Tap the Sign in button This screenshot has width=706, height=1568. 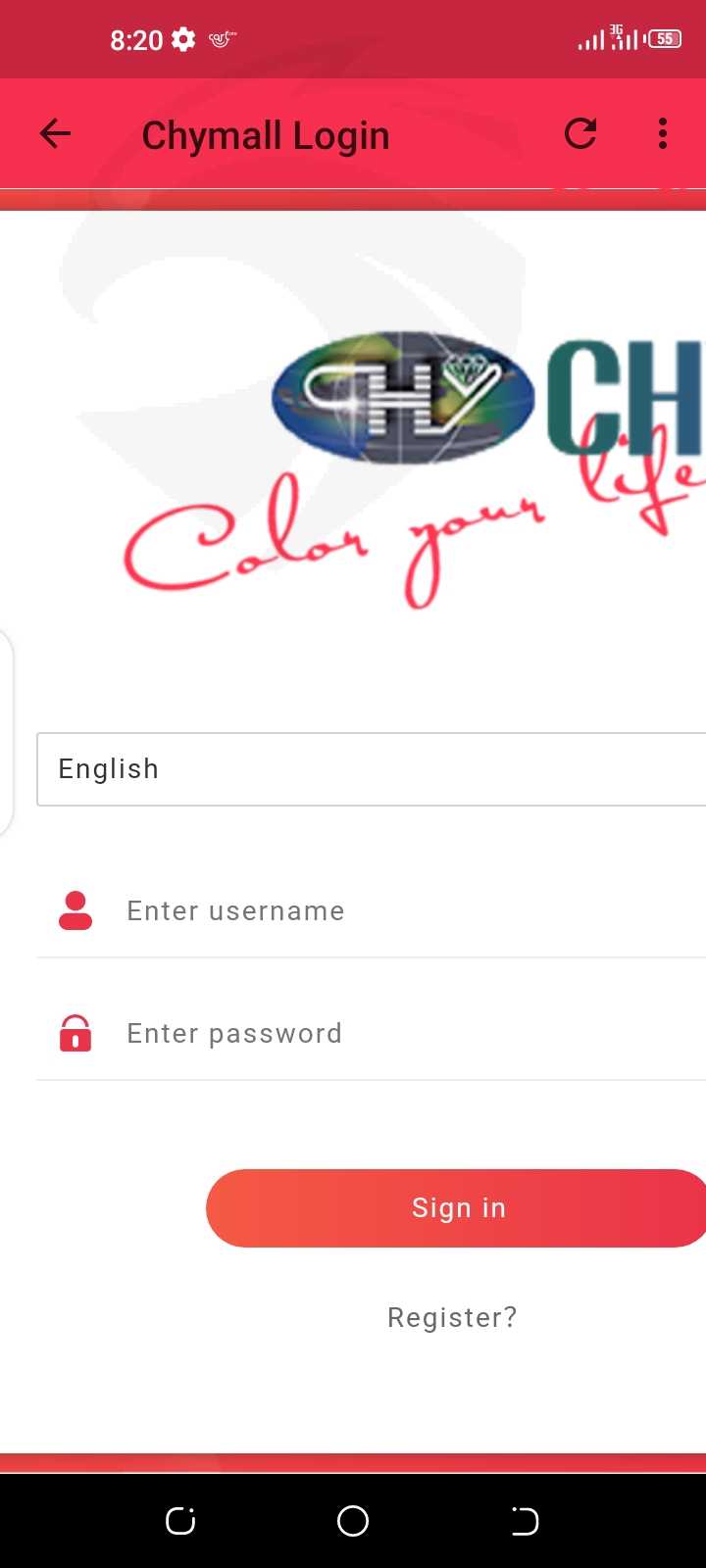457,1208
